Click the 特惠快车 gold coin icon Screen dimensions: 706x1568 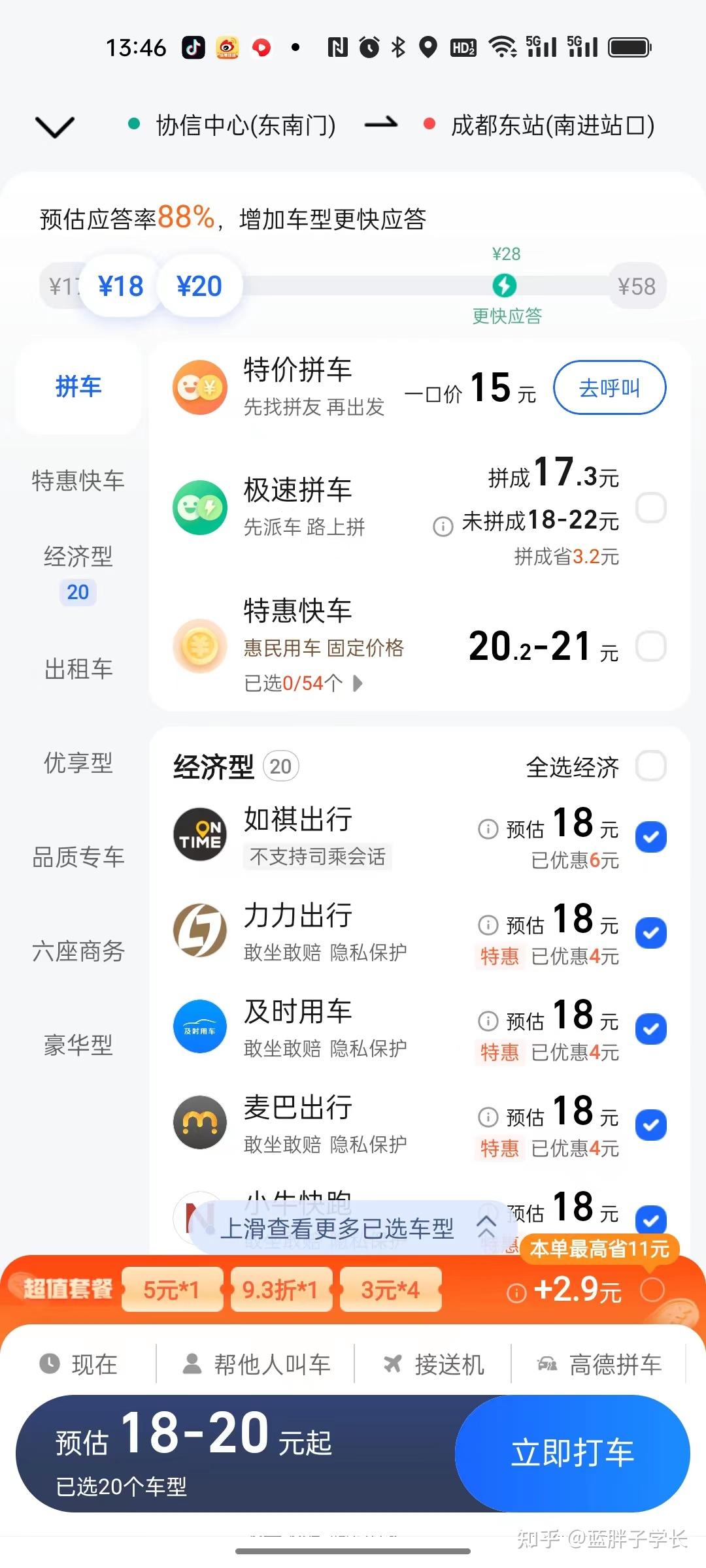(199, 645)
